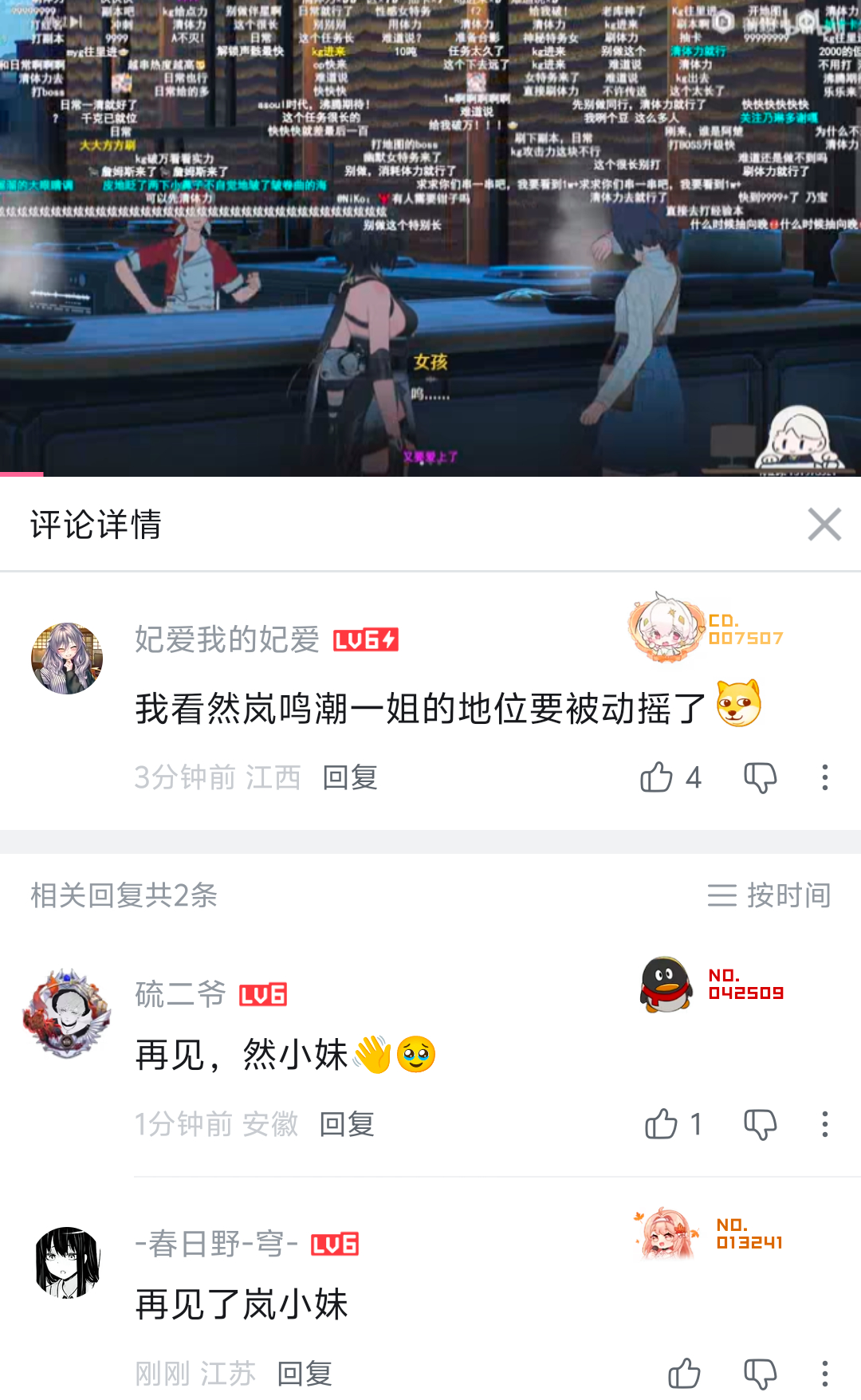Reply to 妃爱我的妃爱's comment
861x1400 pixels.
point(350,777)
